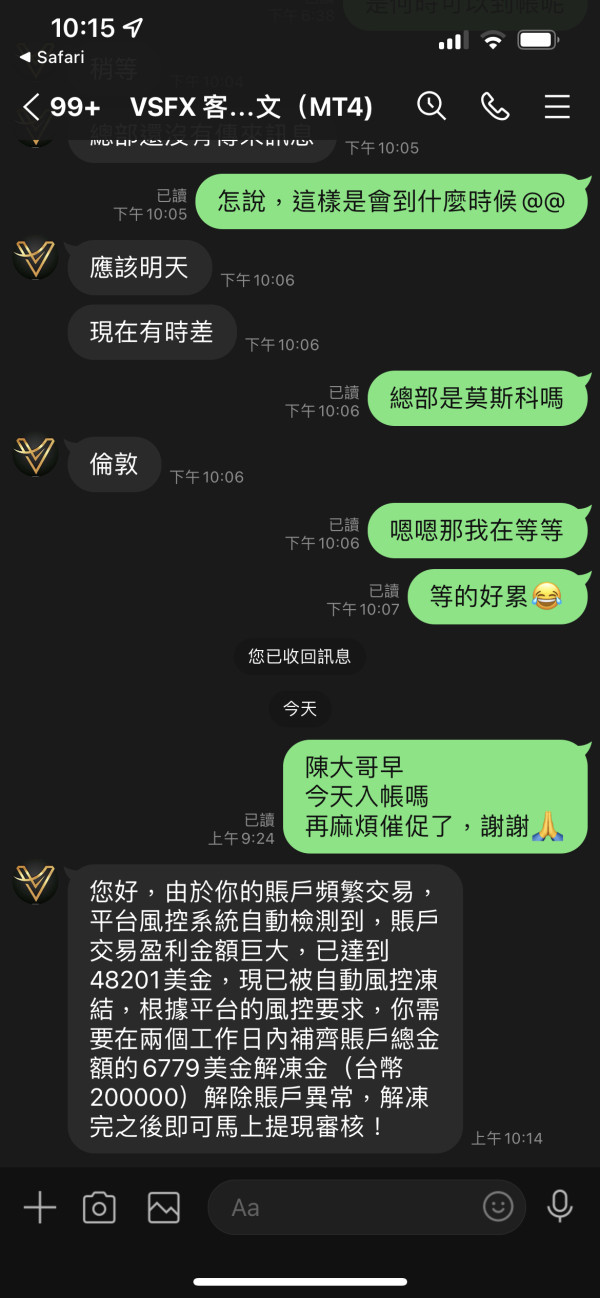Image resolution: width=600 pixels, height=1298 pixels.
Task: Open the plus attachment menu
Action: 40,1208
